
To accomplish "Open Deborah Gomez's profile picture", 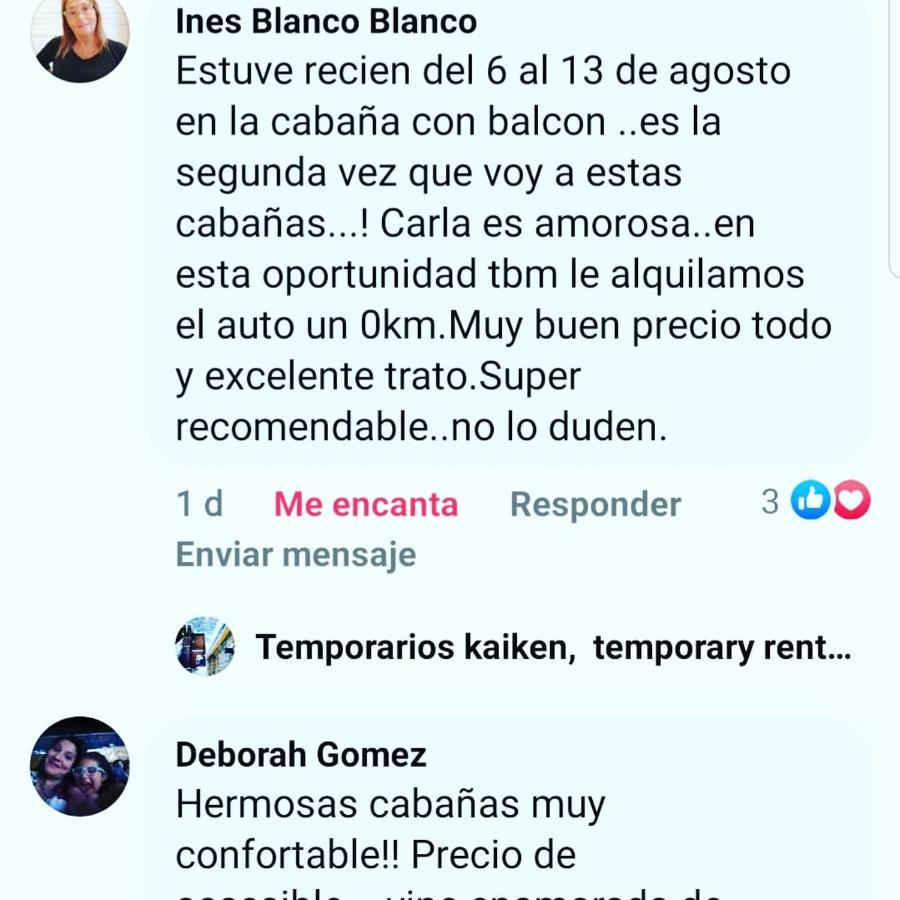I will [x=80, y=766].
